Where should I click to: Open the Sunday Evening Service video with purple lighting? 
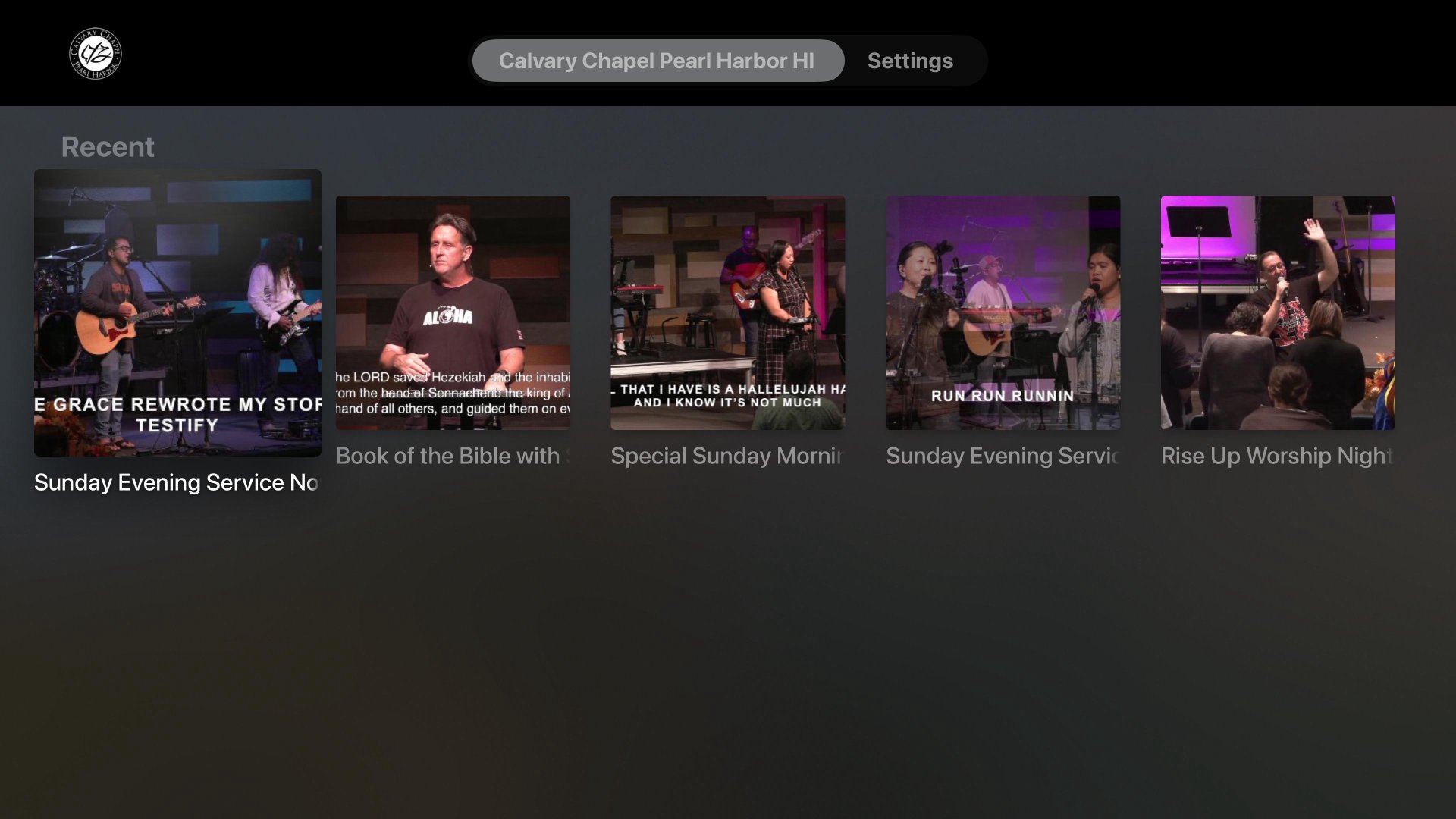tap(1003, 312)
